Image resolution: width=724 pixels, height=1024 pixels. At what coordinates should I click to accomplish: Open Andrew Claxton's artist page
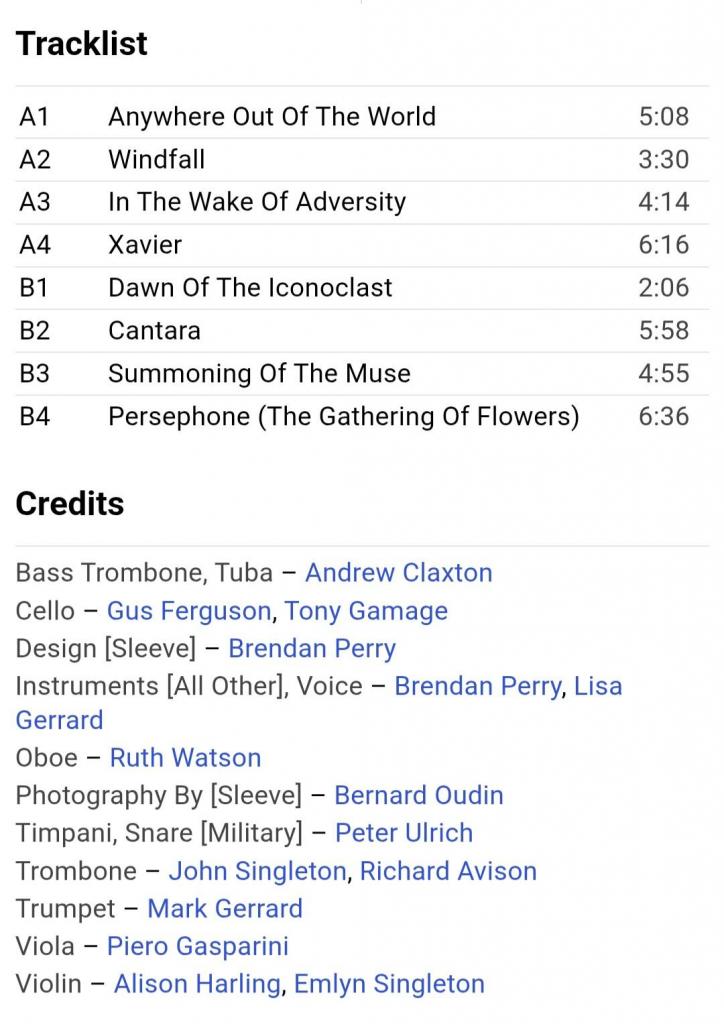pos(398,573)
